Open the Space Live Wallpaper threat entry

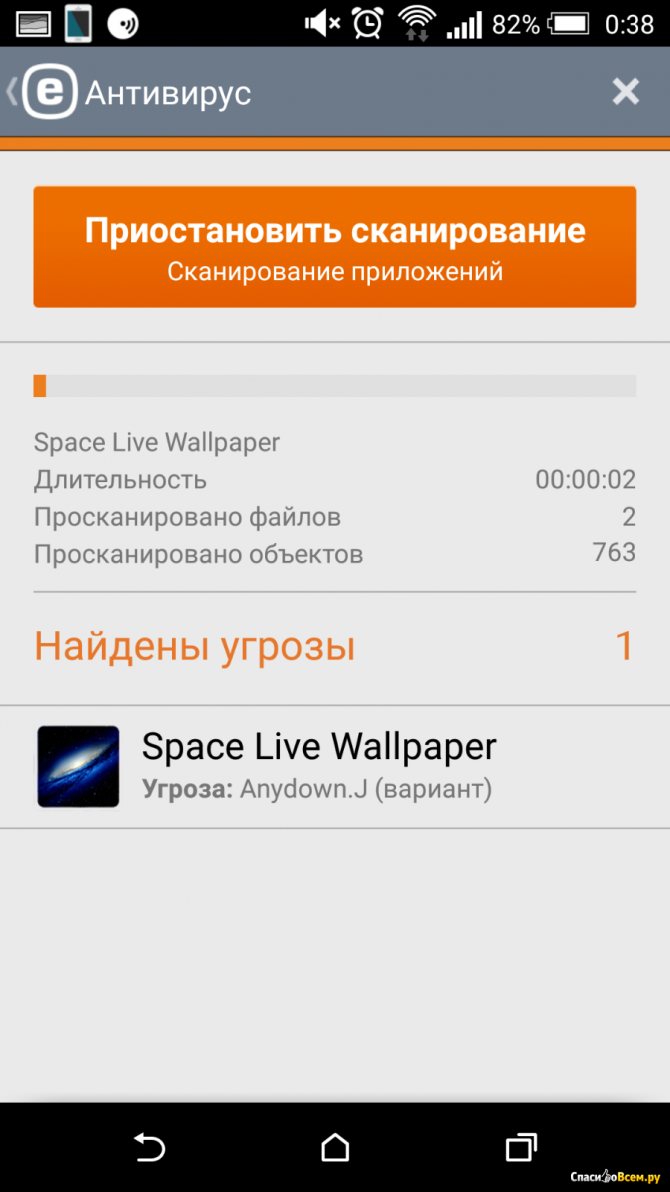(x=335, y=767)
